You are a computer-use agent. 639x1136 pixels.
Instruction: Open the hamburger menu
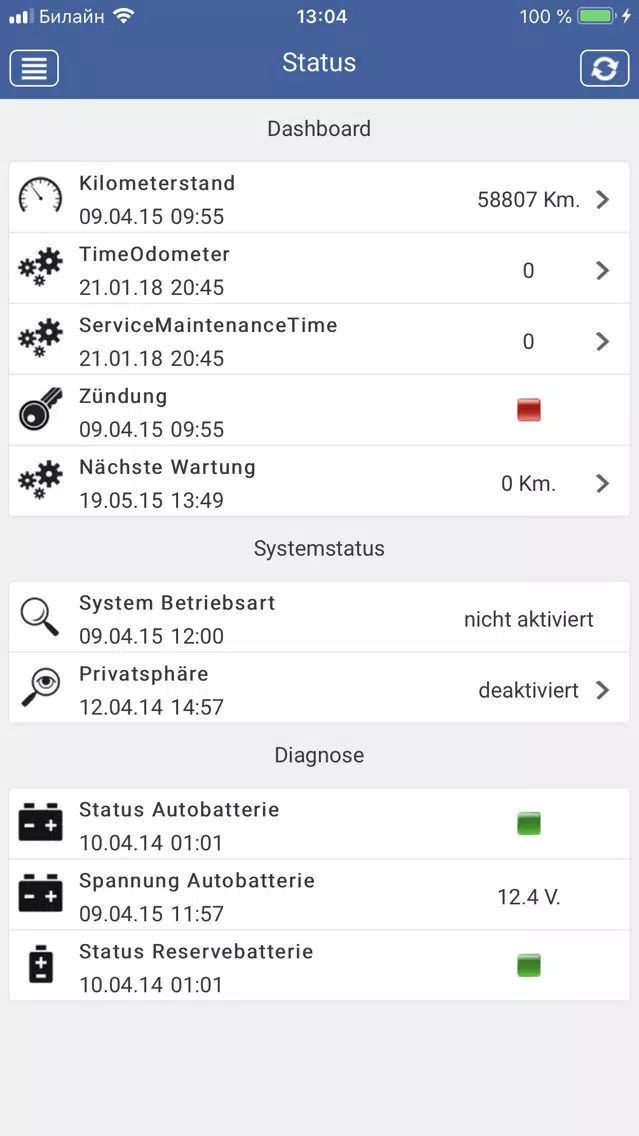point(34,68)
